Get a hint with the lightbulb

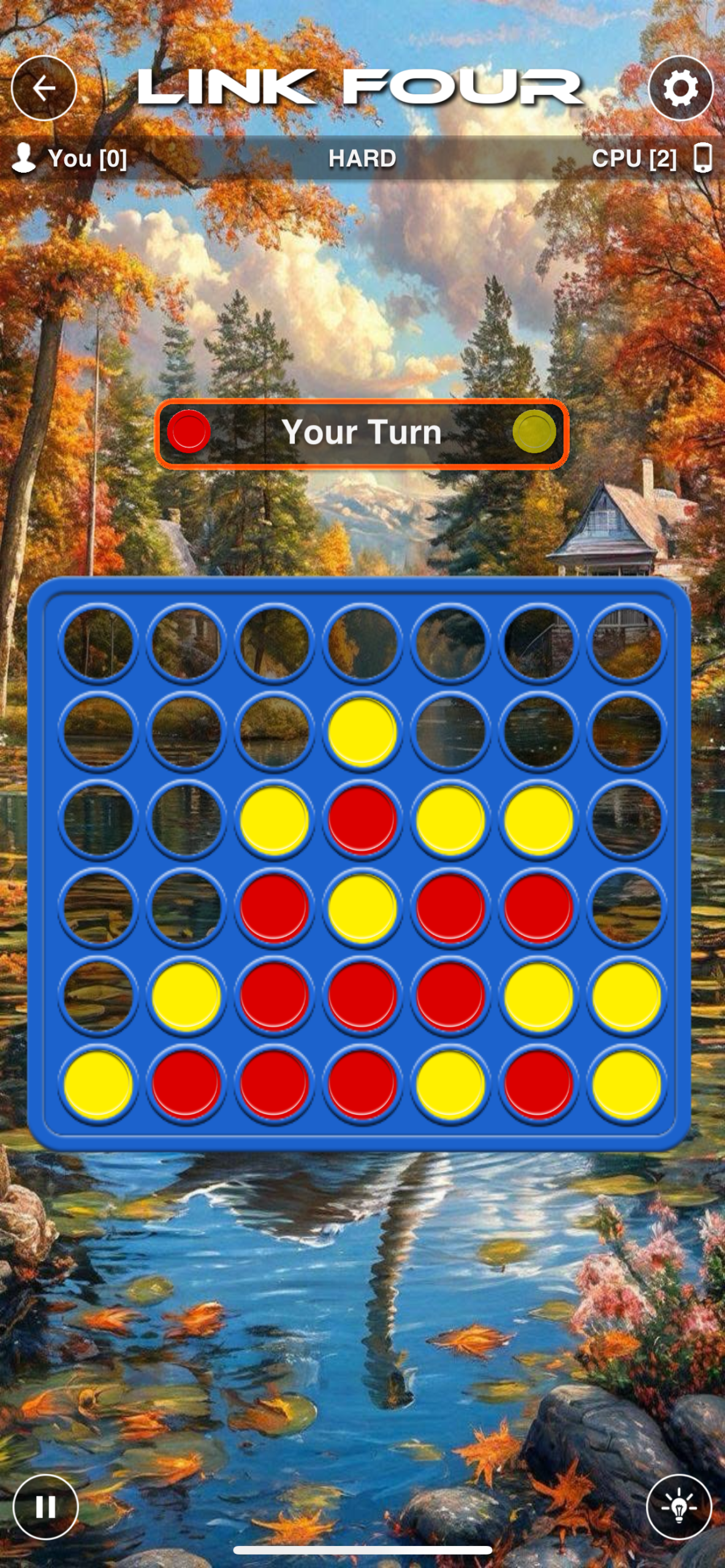pos(678,1507)
